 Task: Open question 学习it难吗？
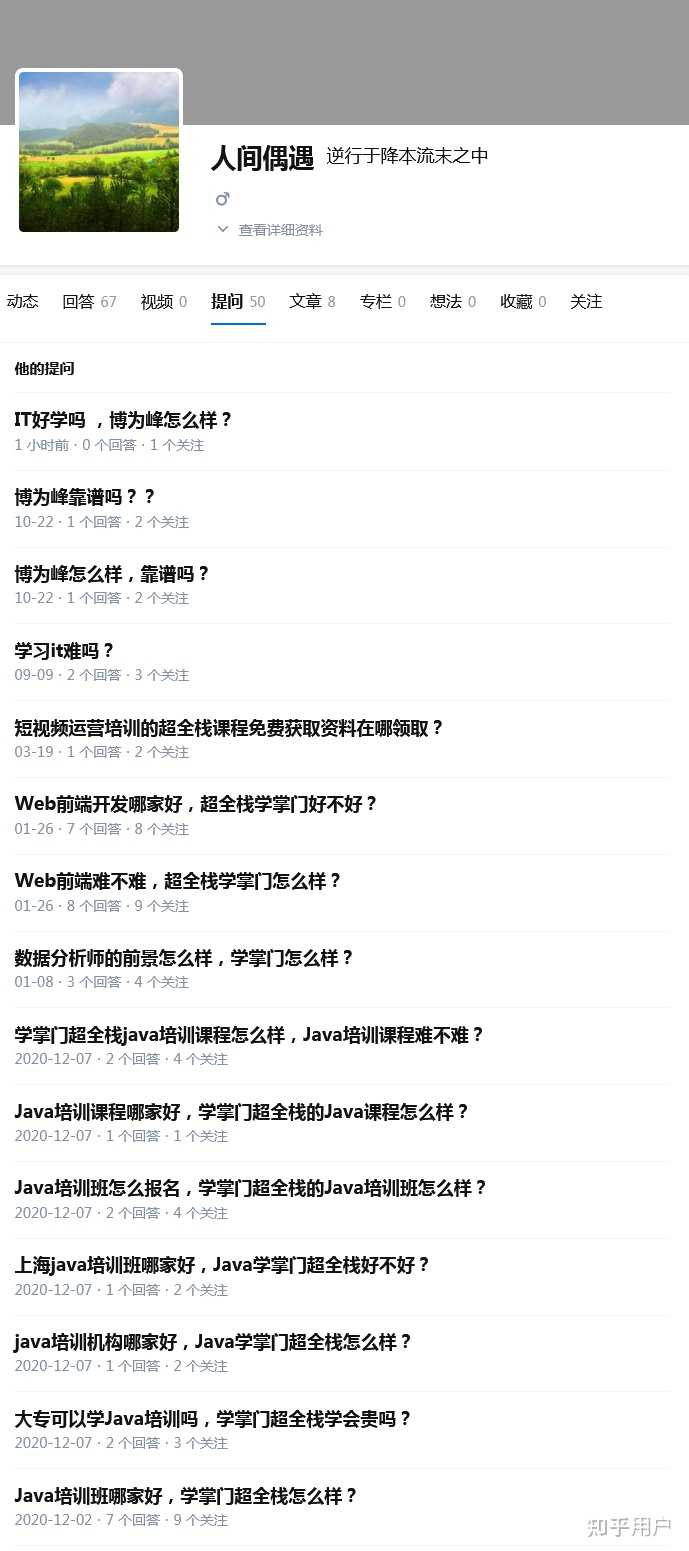pos(65,651)
